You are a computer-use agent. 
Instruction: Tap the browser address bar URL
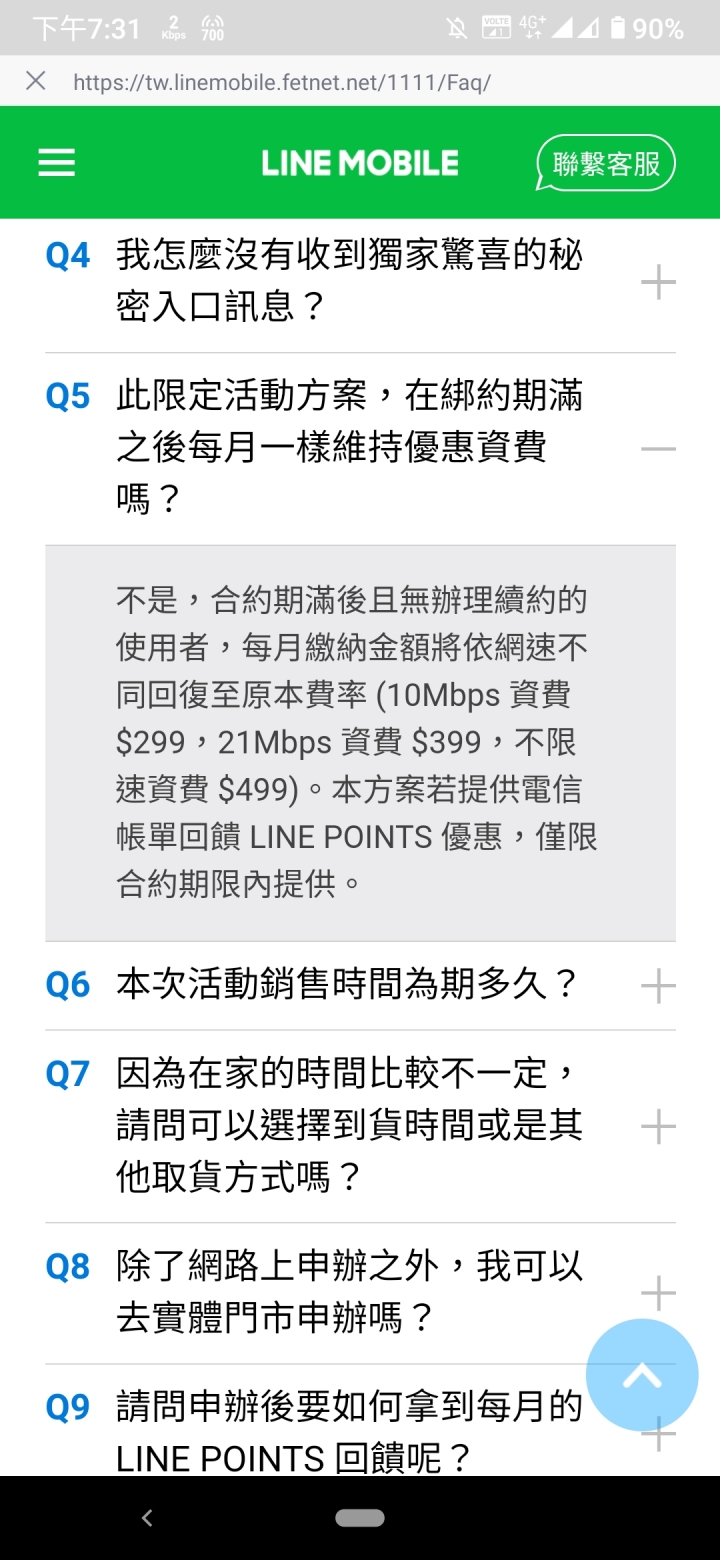point(282,82)
